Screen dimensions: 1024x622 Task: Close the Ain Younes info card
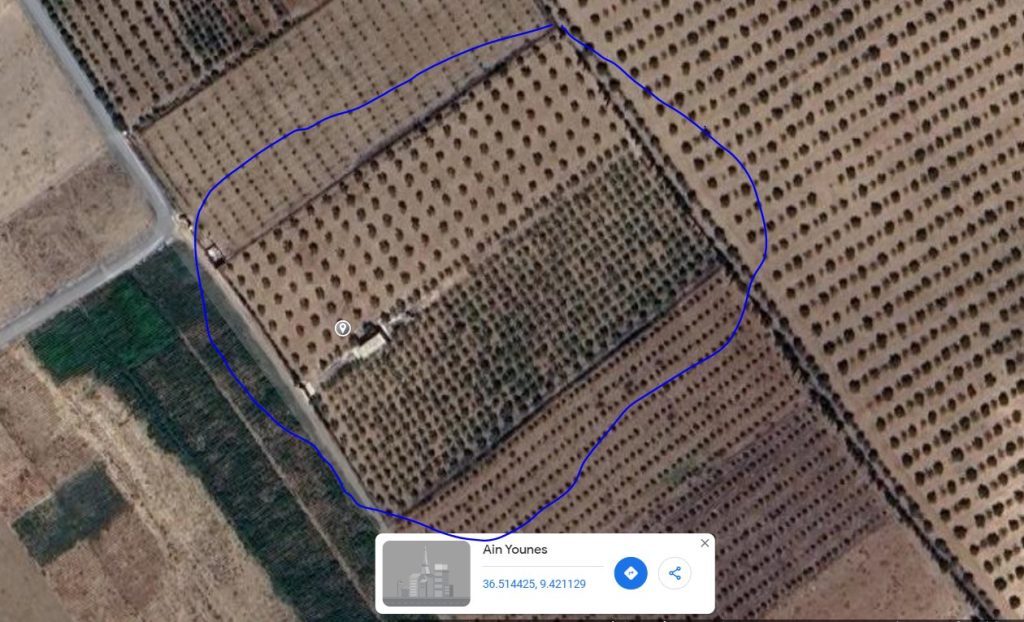click(x=704, y=543)
